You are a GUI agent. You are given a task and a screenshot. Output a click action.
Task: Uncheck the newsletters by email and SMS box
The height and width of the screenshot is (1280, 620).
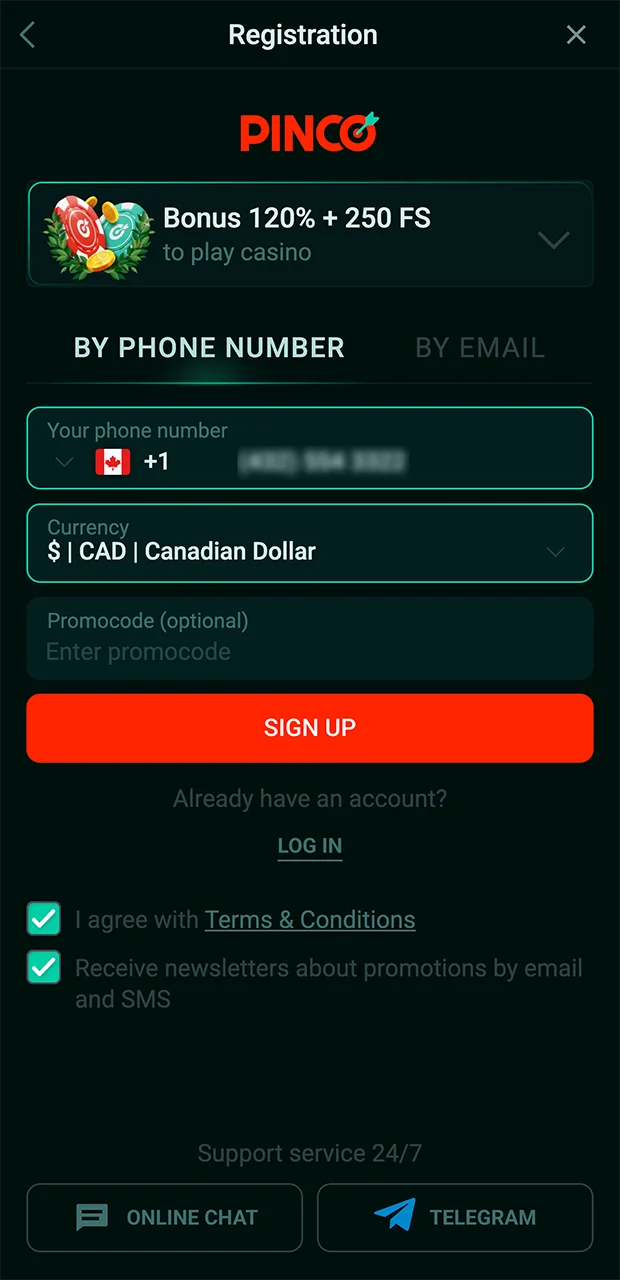pyautogui.click(x=44, y=968)
